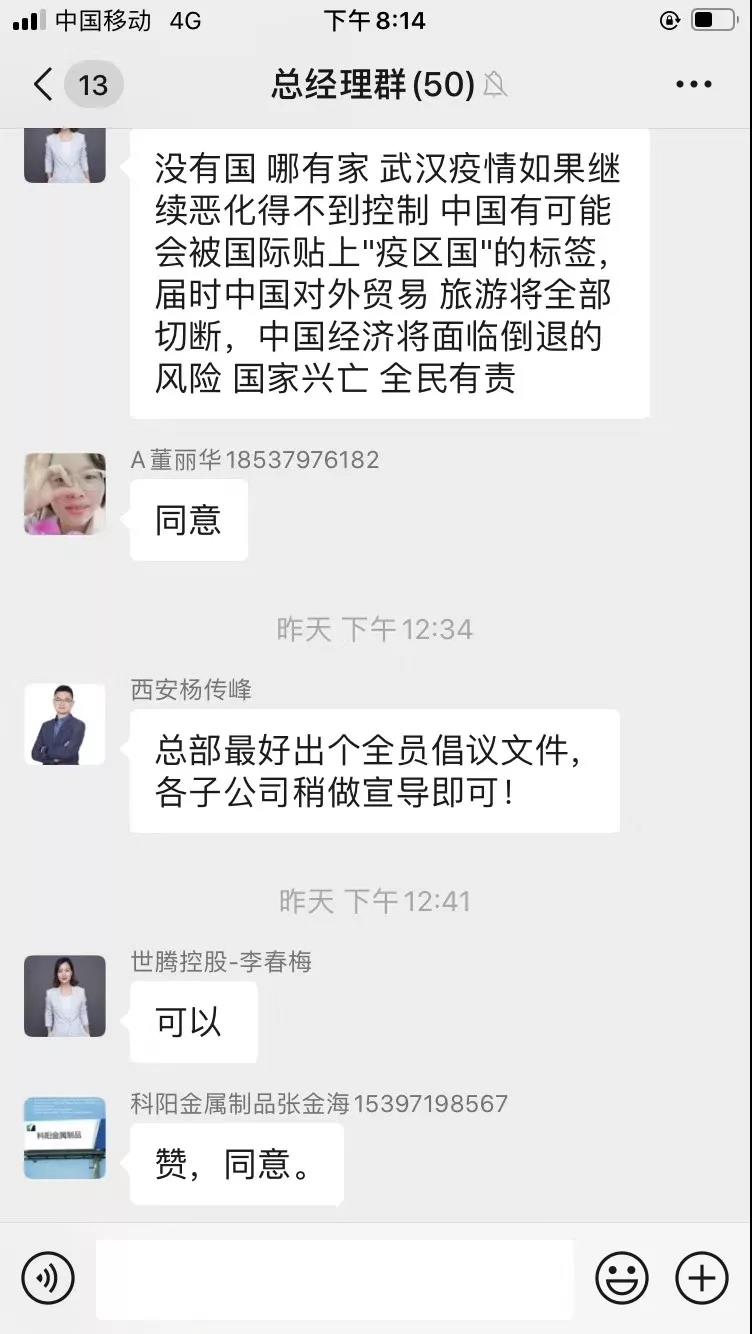Tap the long epidemic warning message bubble

(388, 275)
